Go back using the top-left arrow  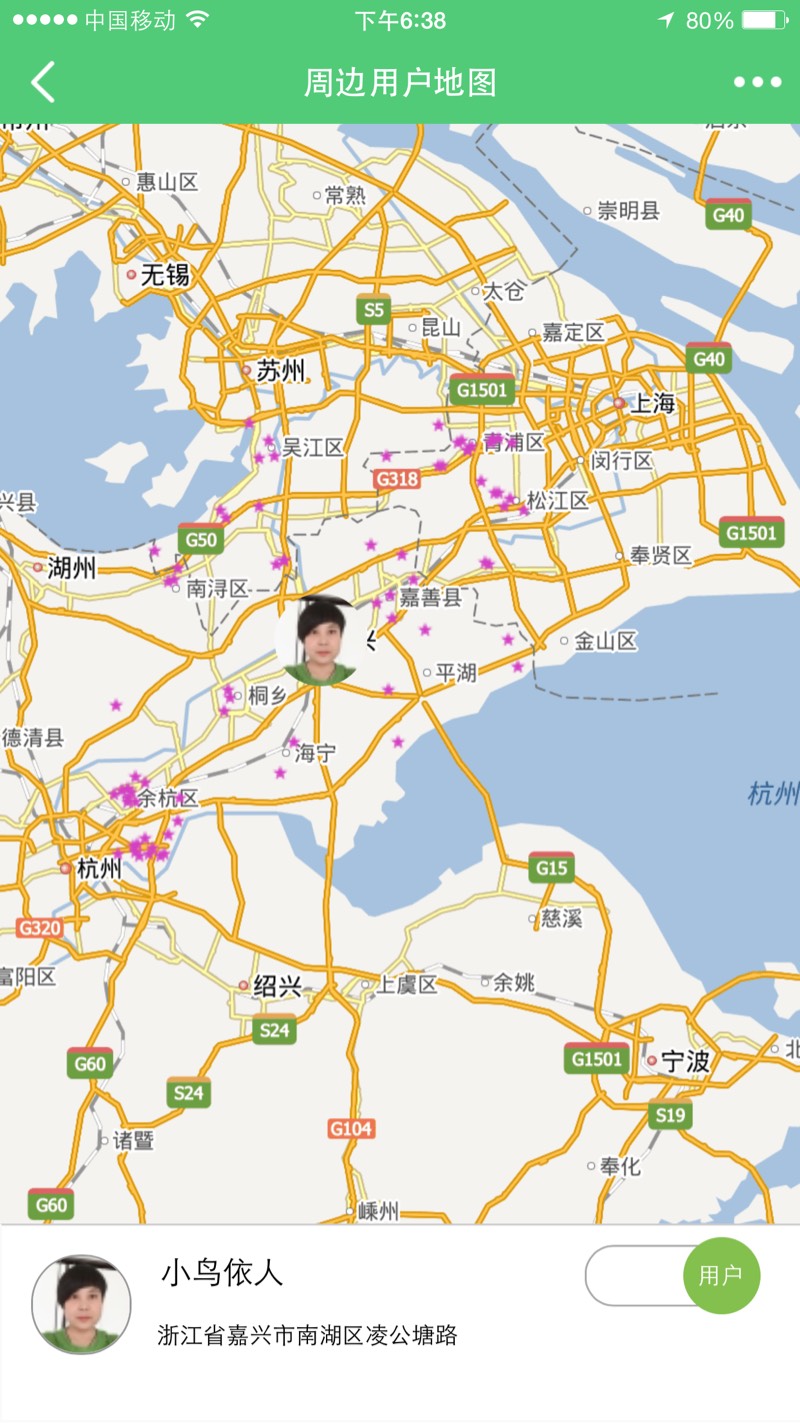click(42, 82)
